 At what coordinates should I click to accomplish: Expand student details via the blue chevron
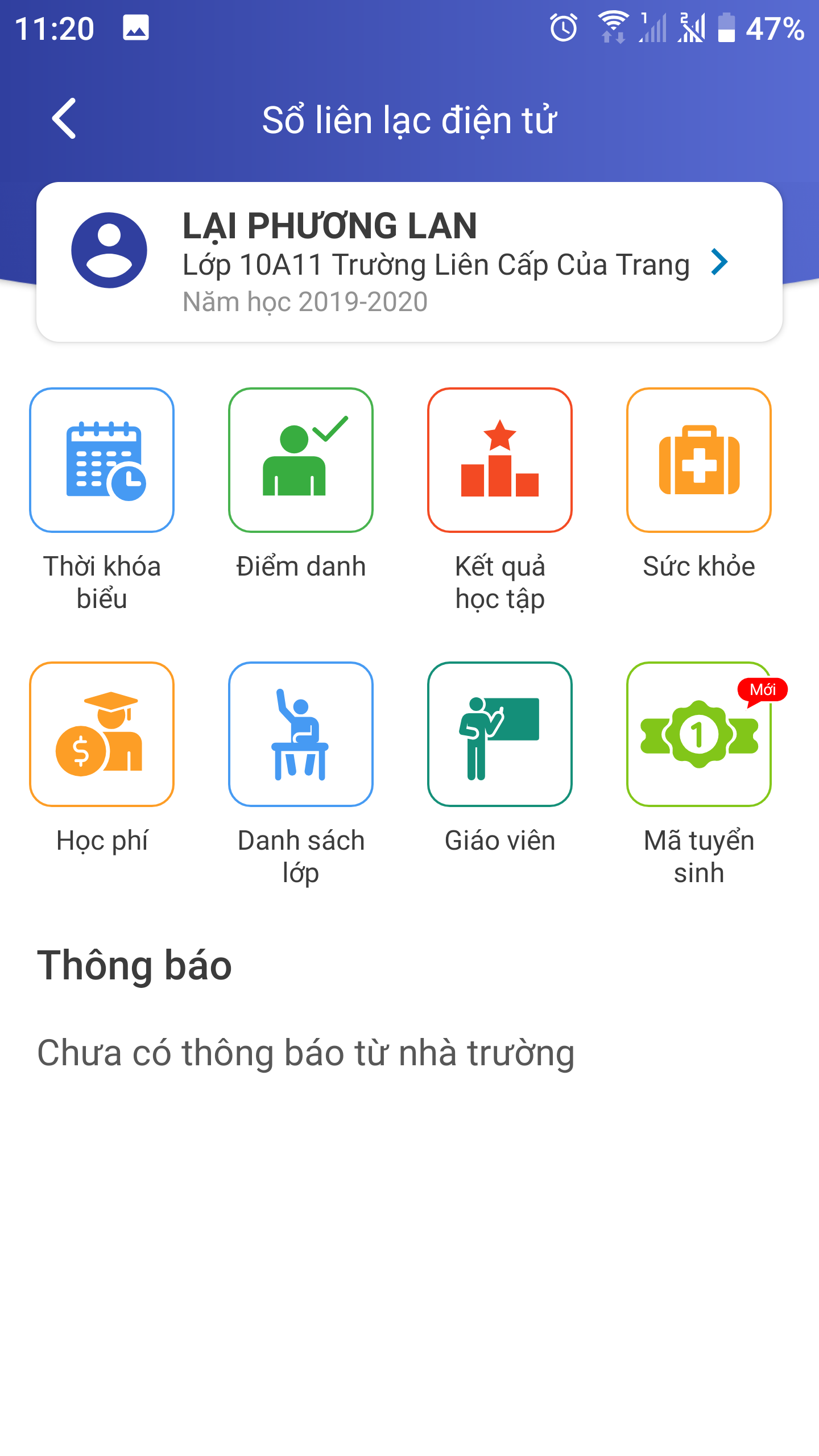coord(719,262)
